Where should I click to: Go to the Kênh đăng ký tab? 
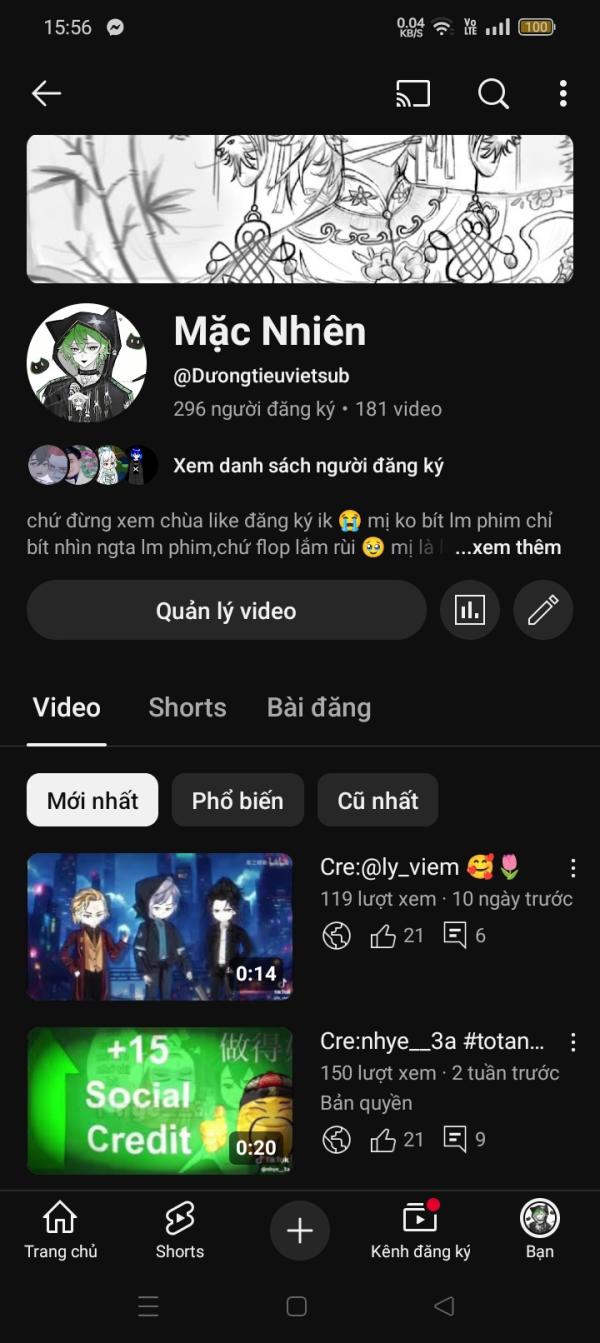click(x=420, y=1231)
